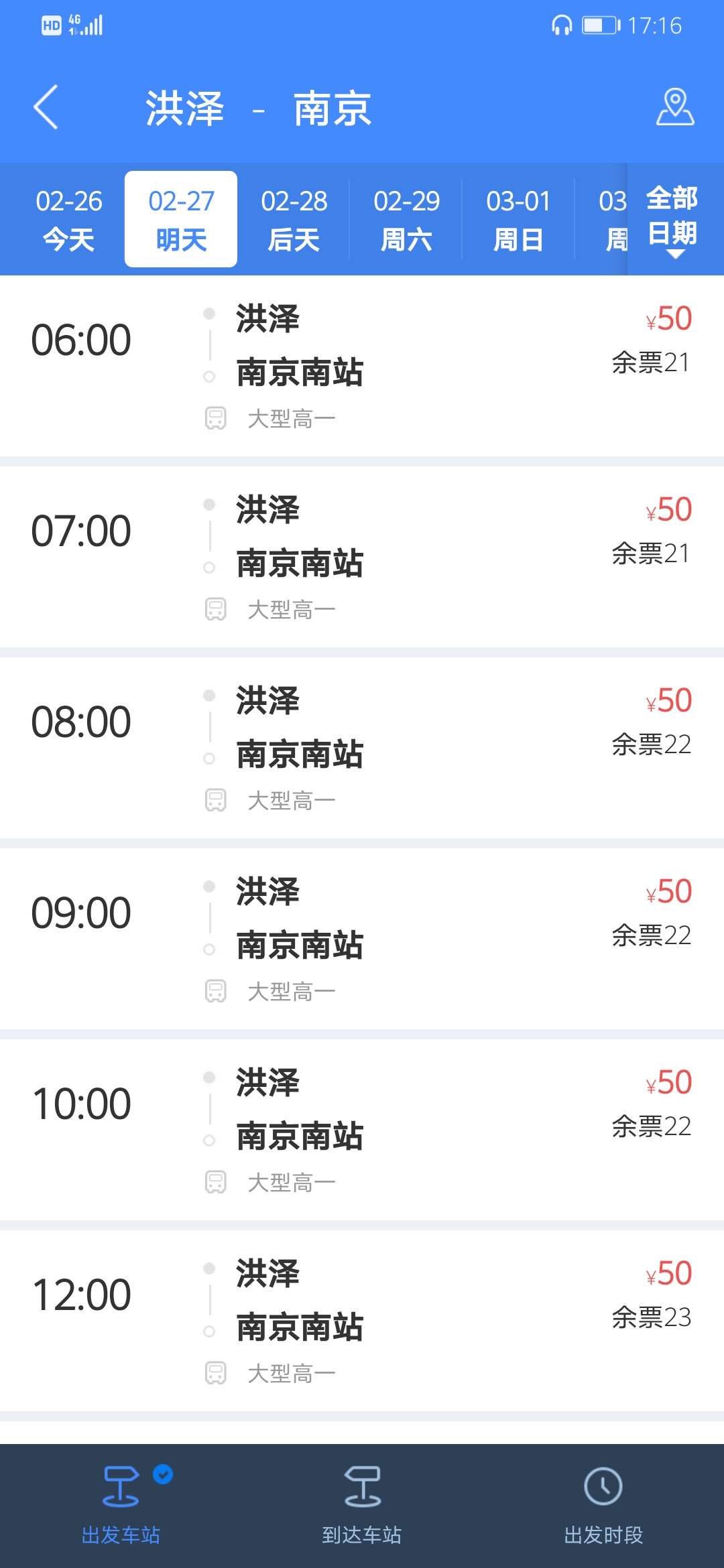Screen dimensions: 724x1568
Task: Open the 06:00 bus to 南京南站
Action: point(362,366)
